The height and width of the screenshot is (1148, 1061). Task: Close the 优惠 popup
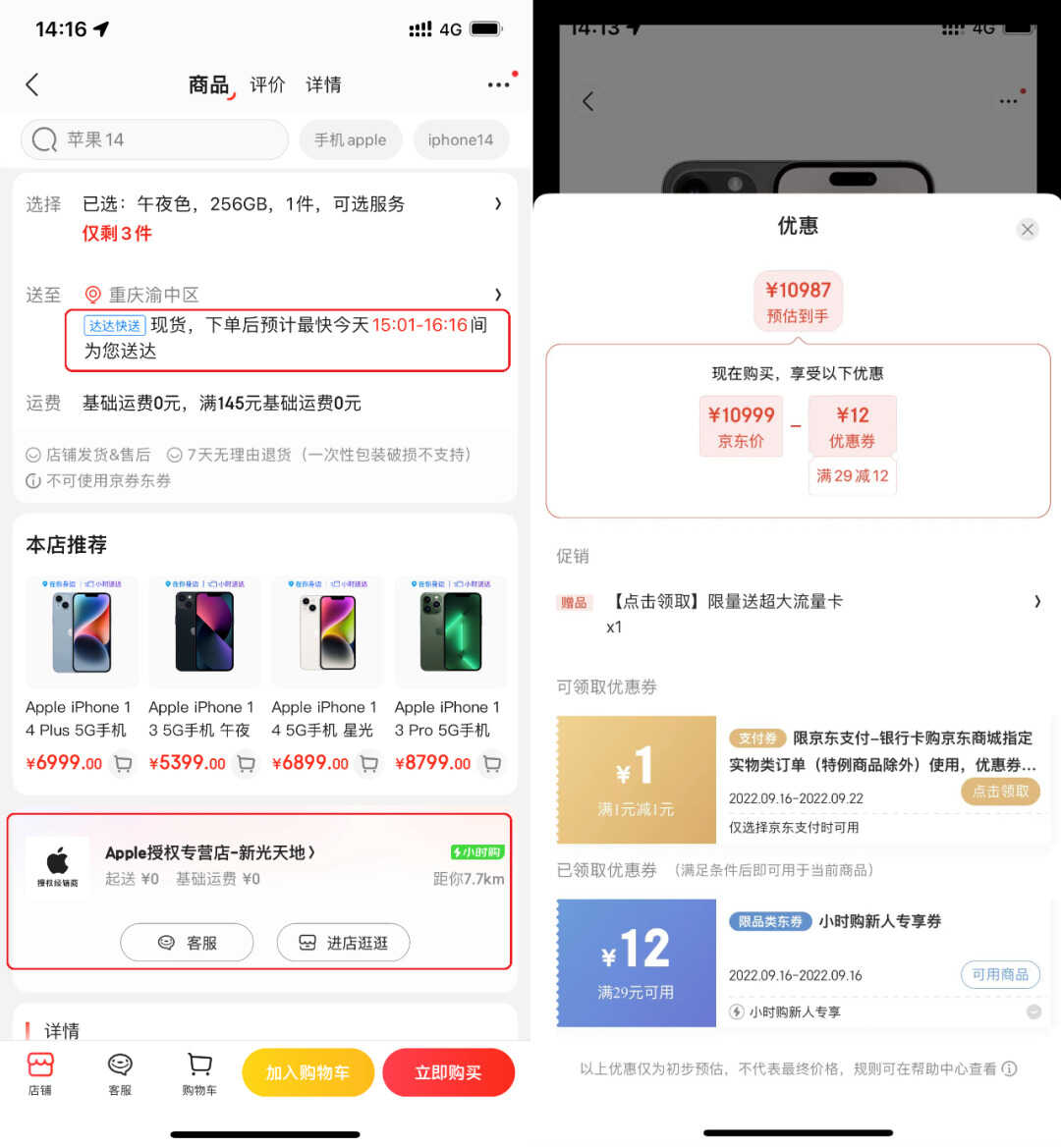point(1028,230)
